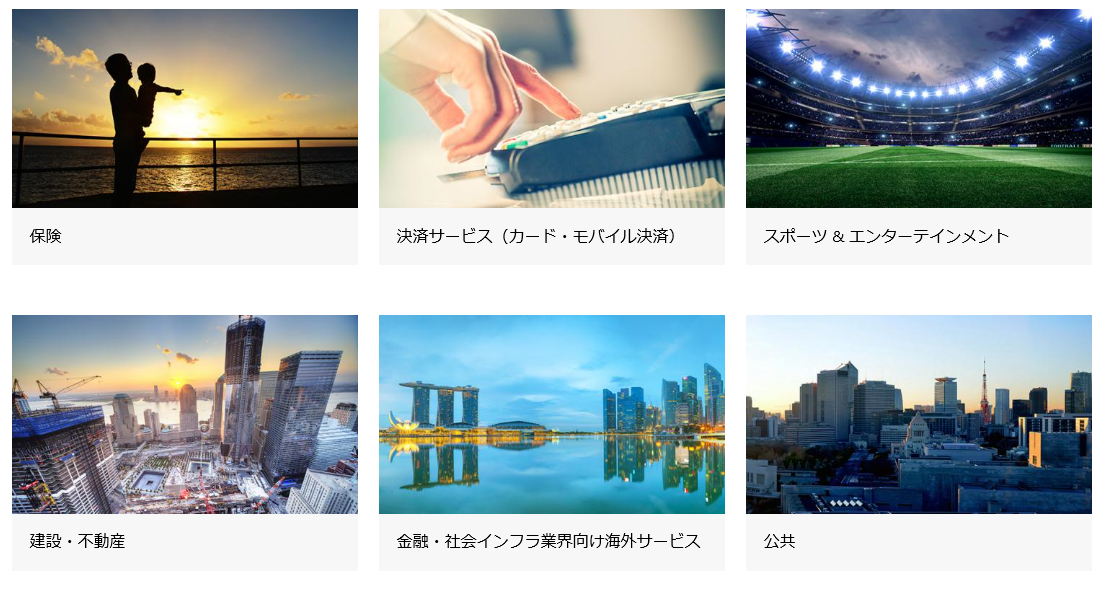Image resolution: width=1111 pixels, height=608 pixels.
Task: Open the 保険 insurance card
Action: [x=185, y=136]
